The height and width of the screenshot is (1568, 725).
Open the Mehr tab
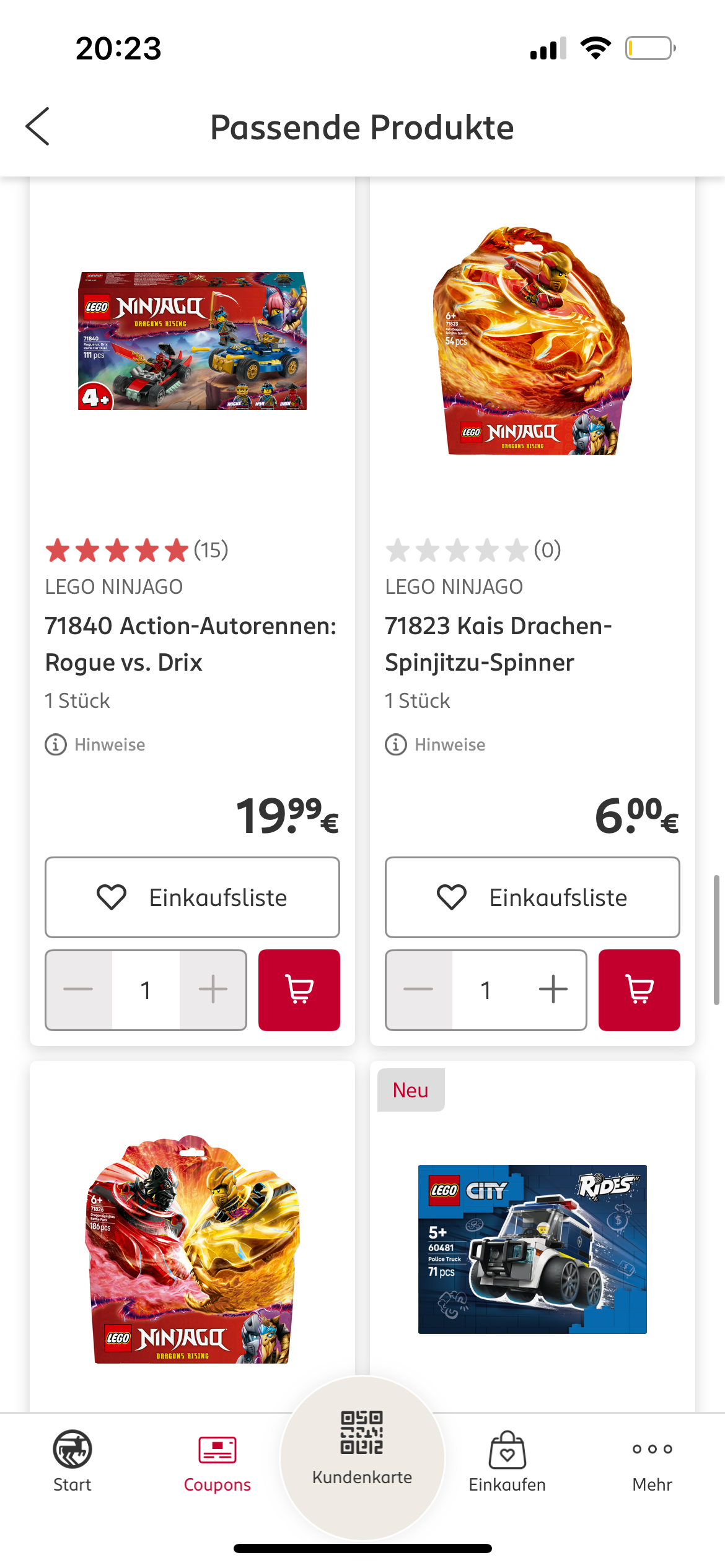[x=652, y=1461]
